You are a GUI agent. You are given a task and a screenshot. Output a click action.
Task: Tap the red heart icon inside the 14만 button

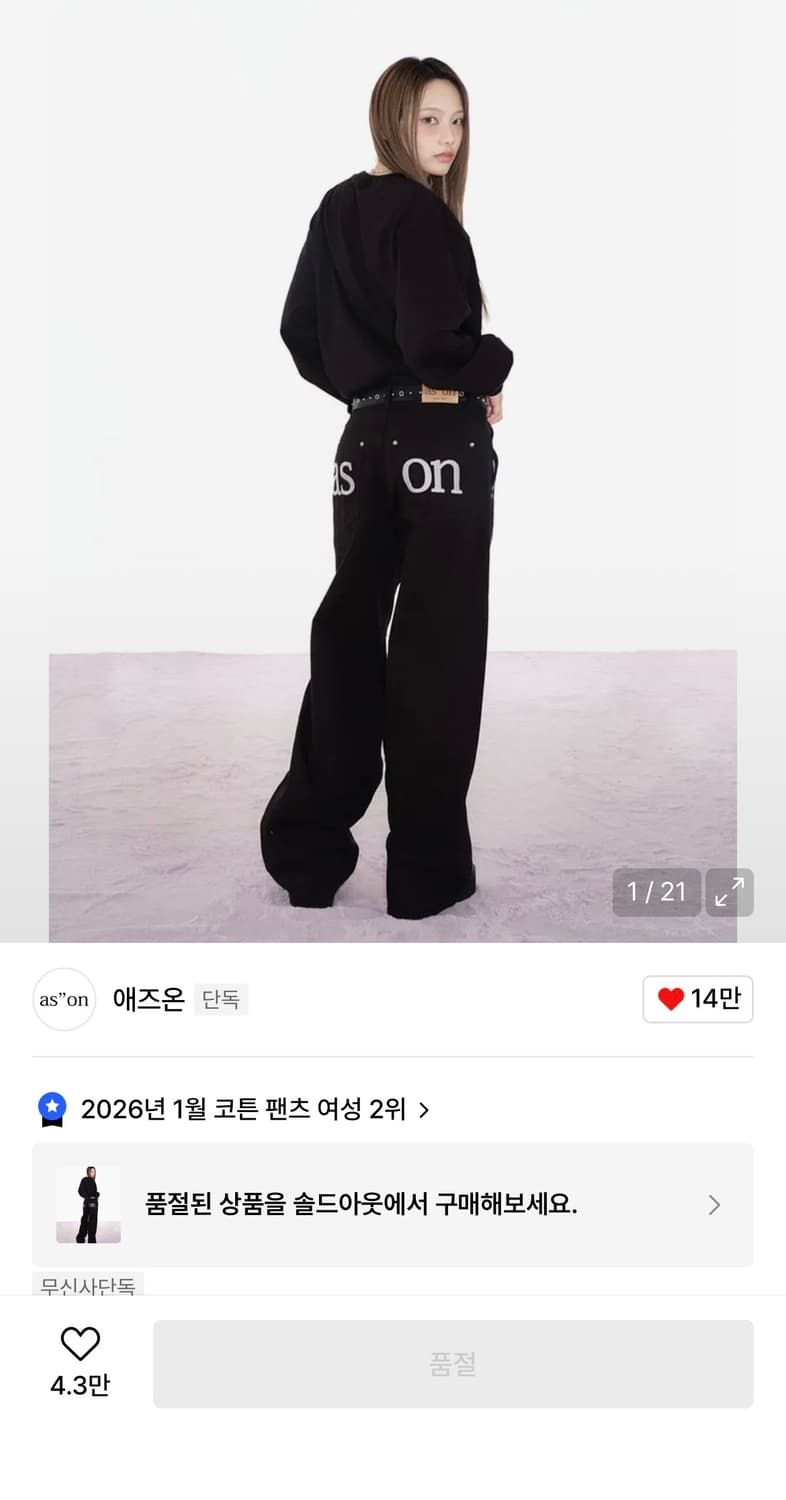coord(673,999)
